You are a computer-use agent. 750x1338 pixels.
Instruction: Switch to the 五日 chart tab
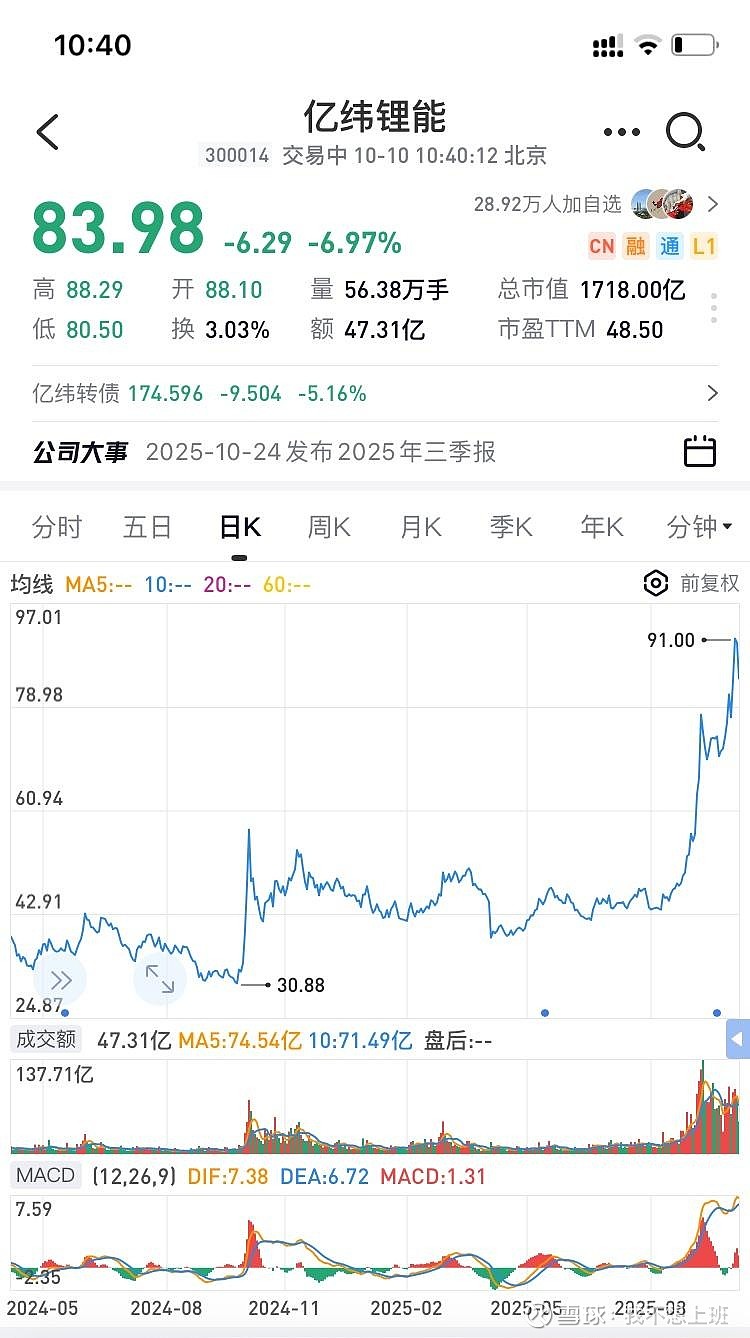148,527
